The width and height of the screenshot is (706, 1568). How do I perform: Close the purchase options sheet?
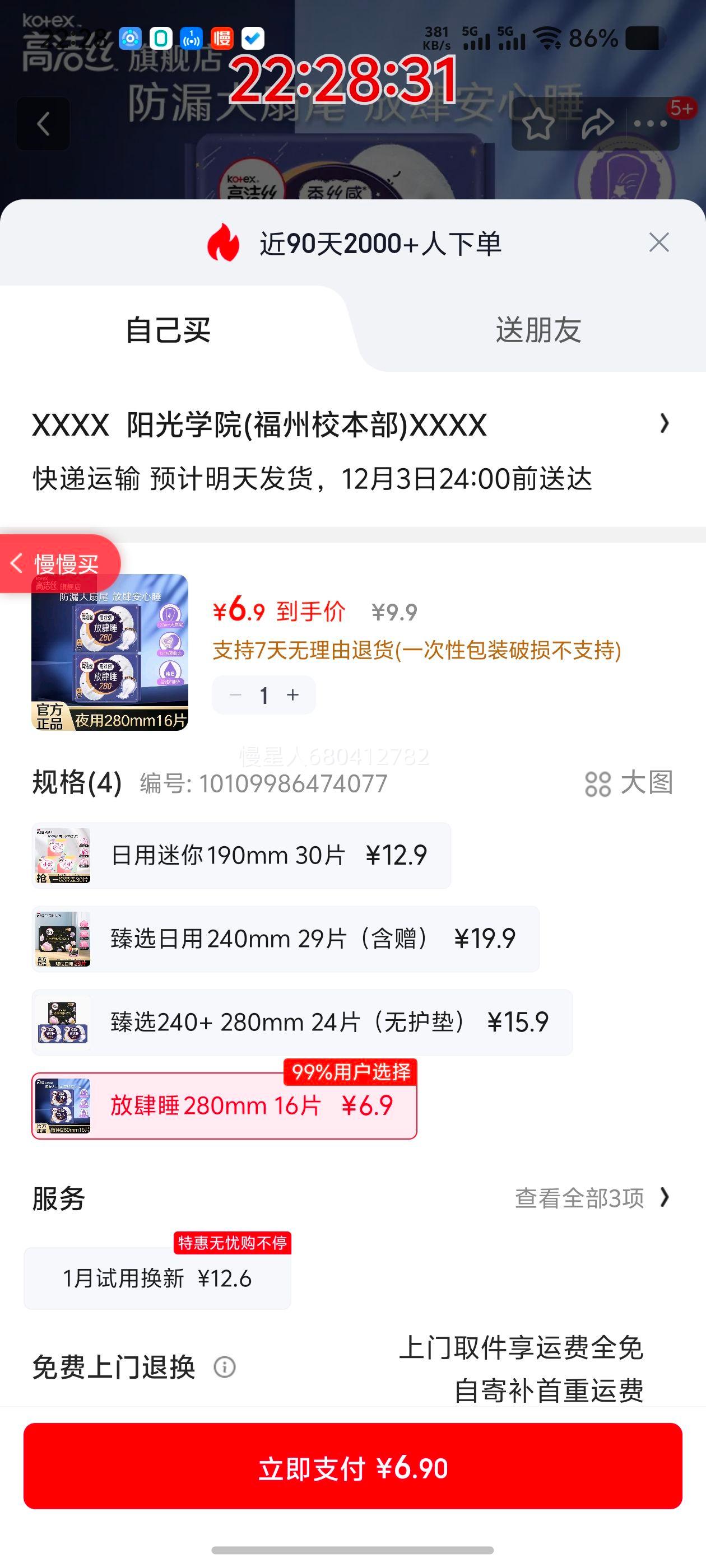coord(658,242)
